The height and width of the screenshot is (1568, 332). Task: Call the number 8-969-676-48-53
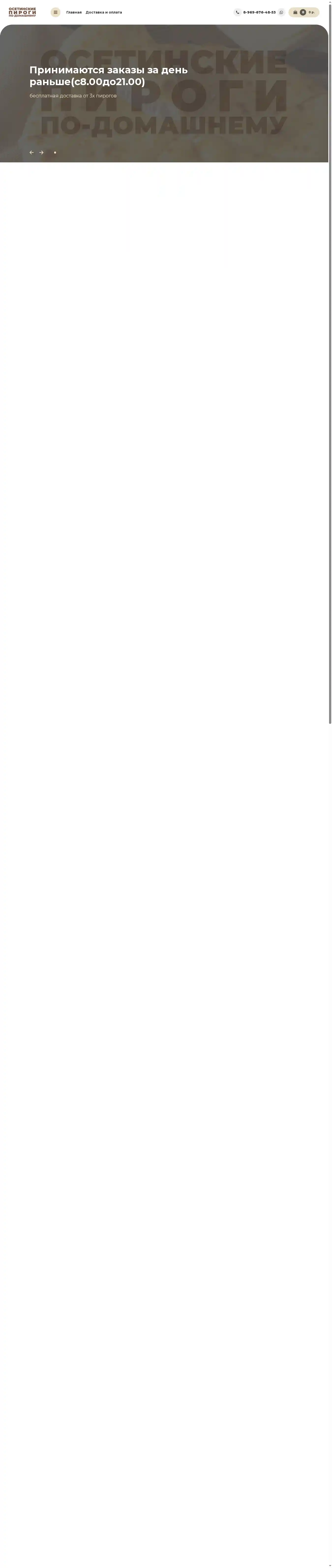(260, 12)
